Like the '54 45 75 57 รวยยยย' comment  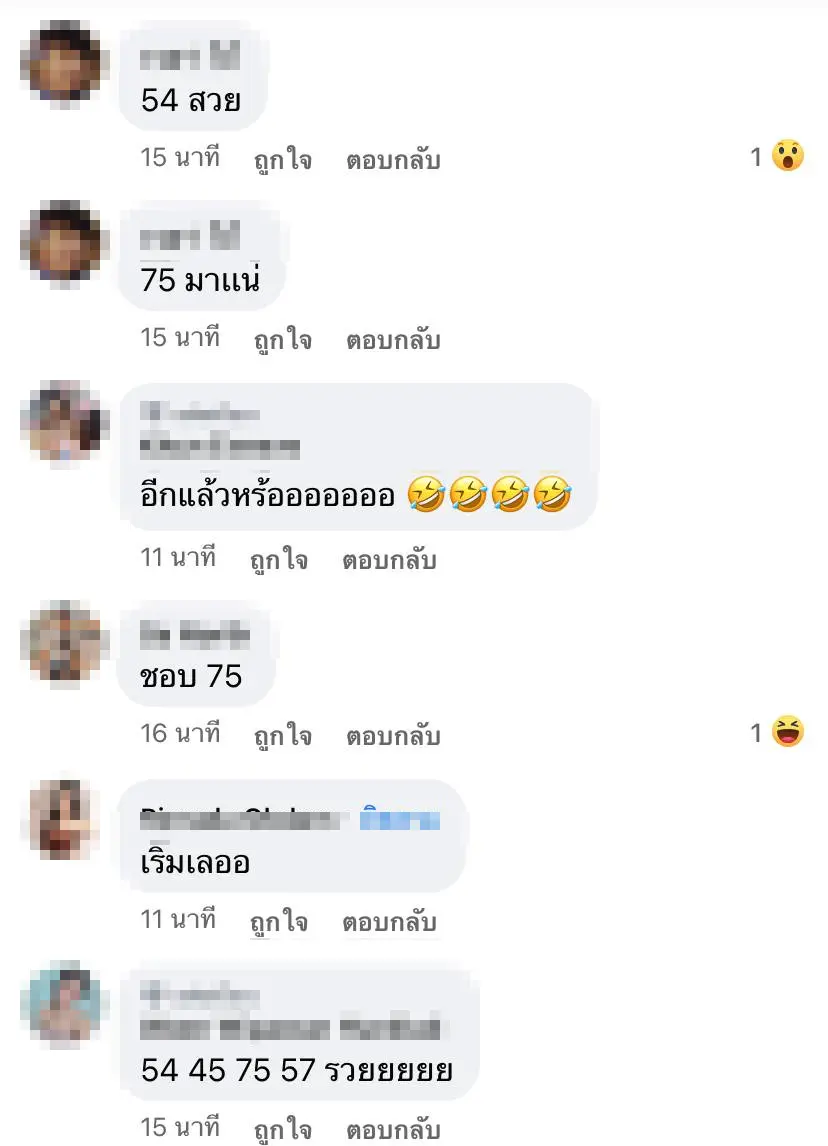283,1130
